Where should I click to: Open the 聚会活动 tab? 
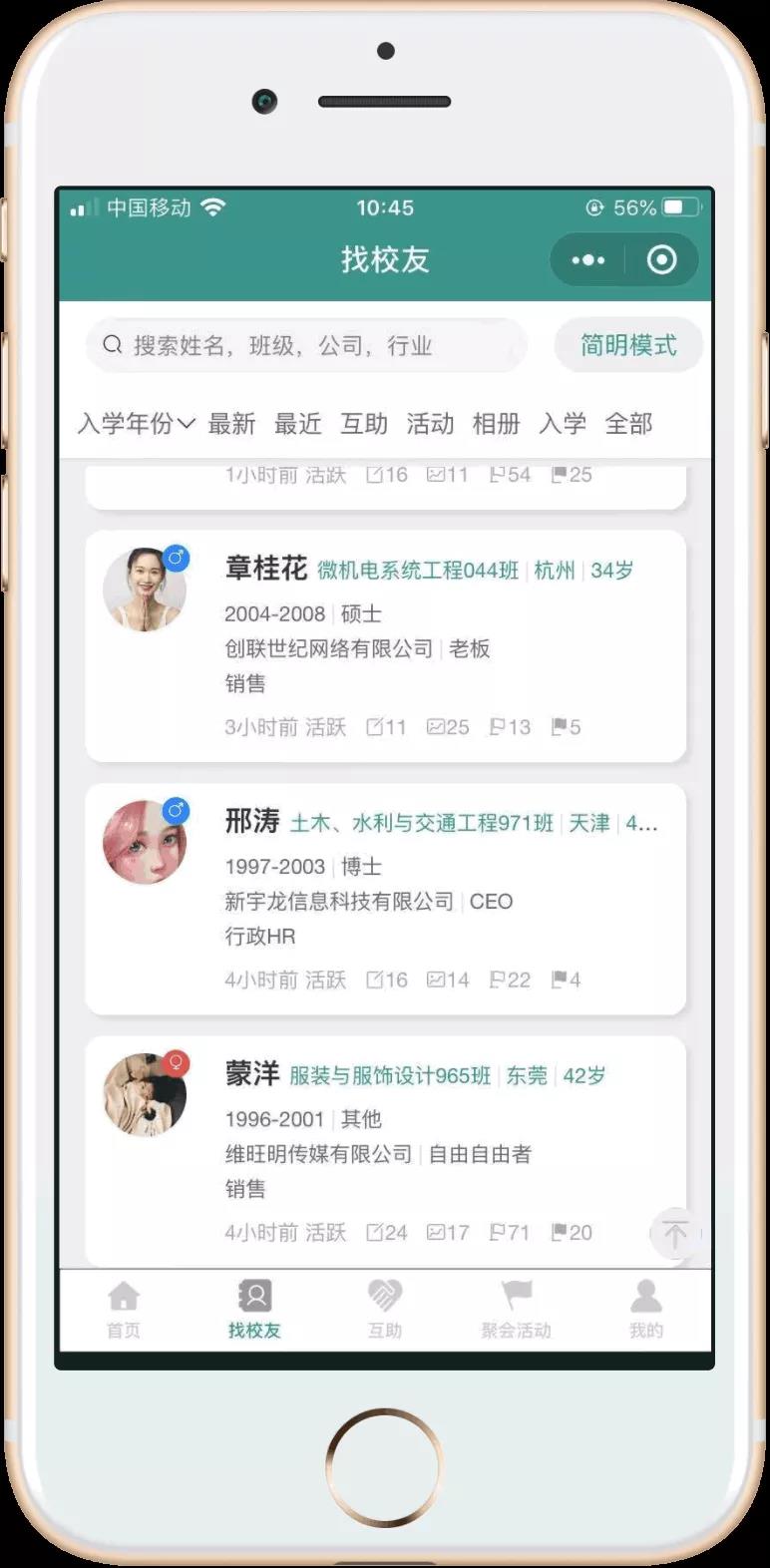point(516,1308)
